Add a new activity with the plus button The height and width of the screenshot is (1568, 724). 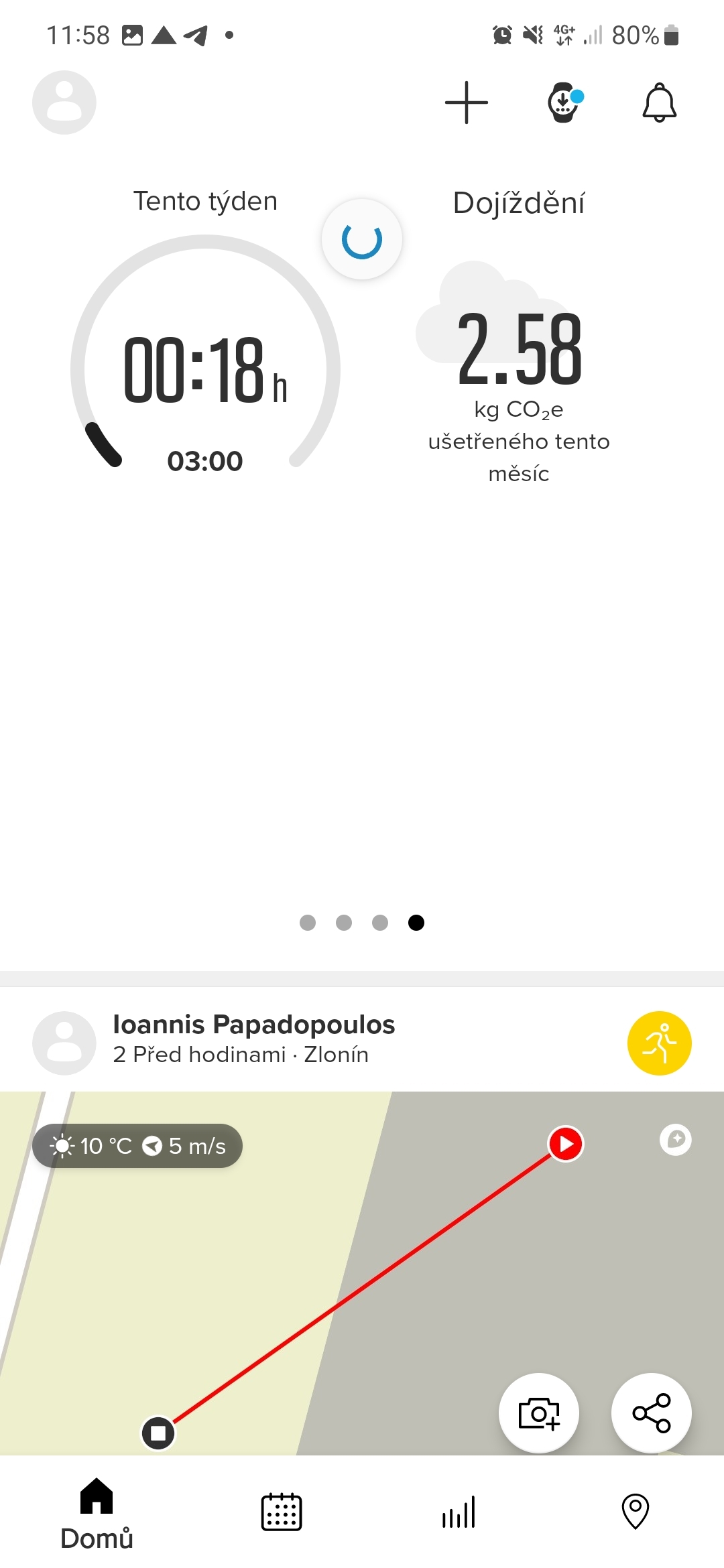467,103
